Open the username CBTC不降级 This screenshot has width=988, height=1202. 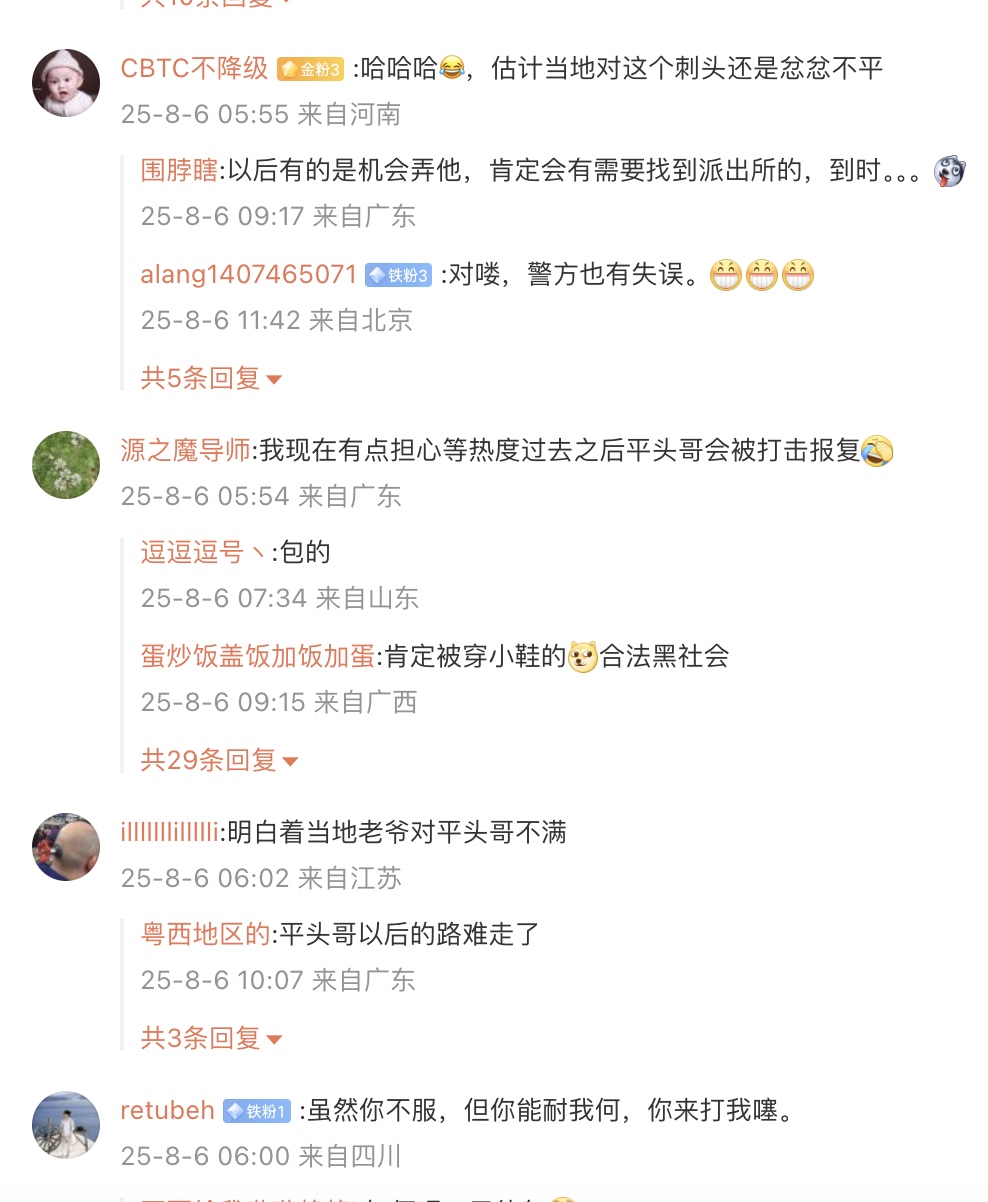[194, 68]
